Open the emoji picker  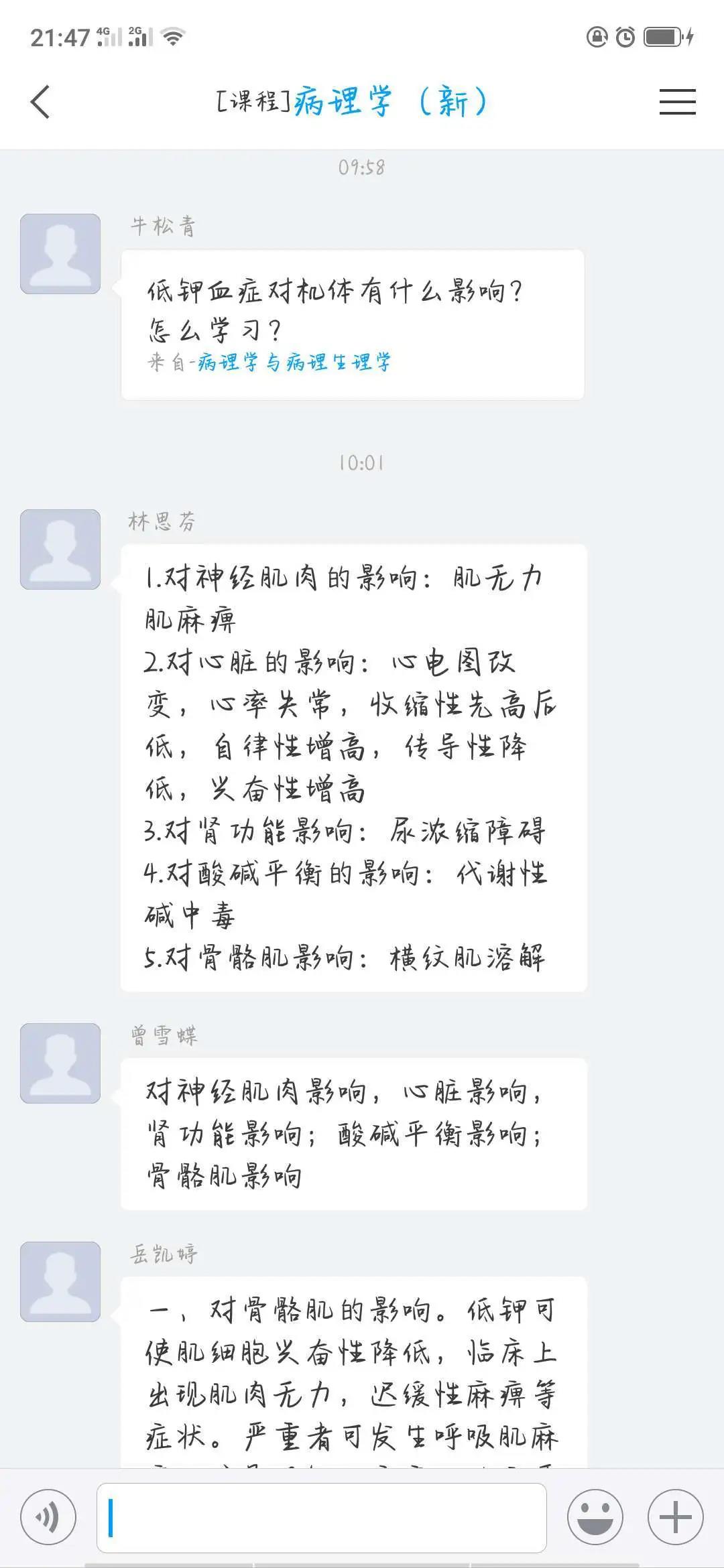(595, 1517)
